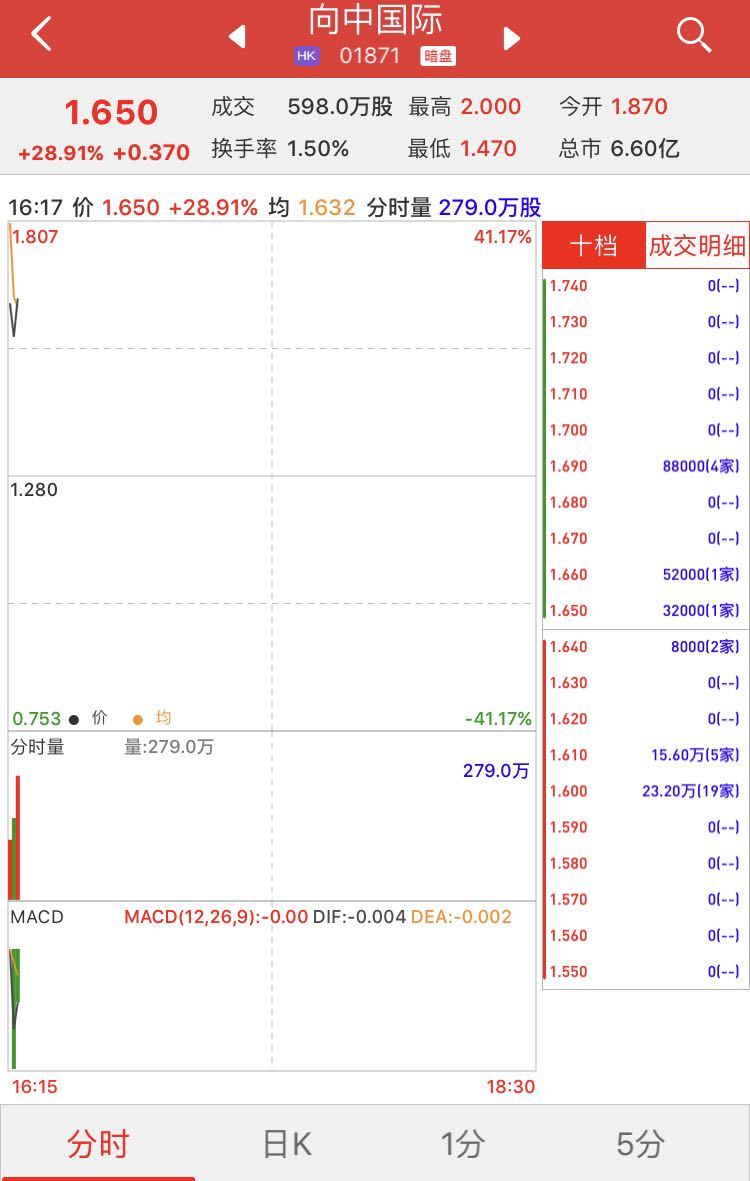Select the 十档 order book tab
The height and width of the screenshot is (1181, 750).
tap(594, 246)
